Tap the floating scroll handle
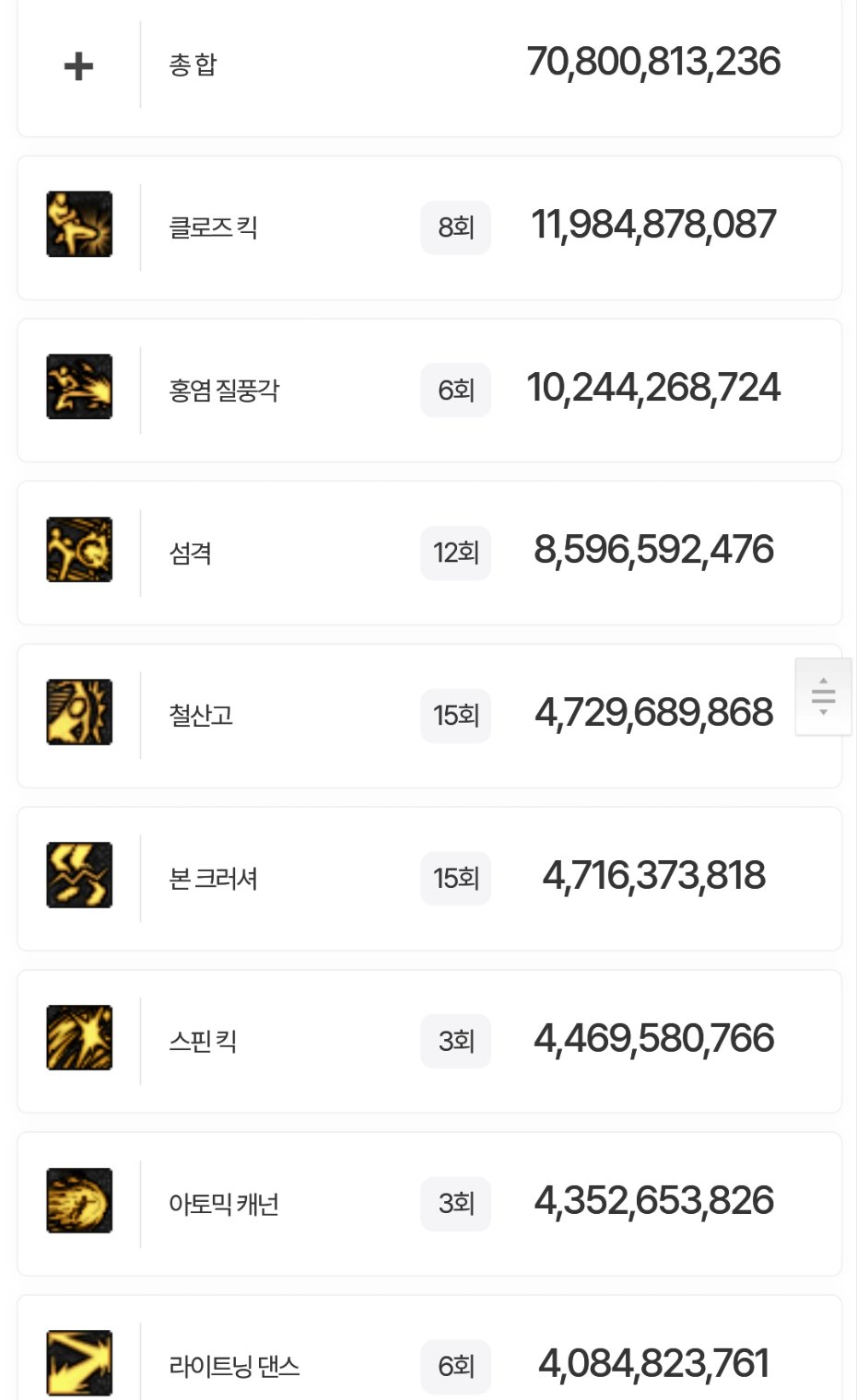857x1400 pixels. 823,696
